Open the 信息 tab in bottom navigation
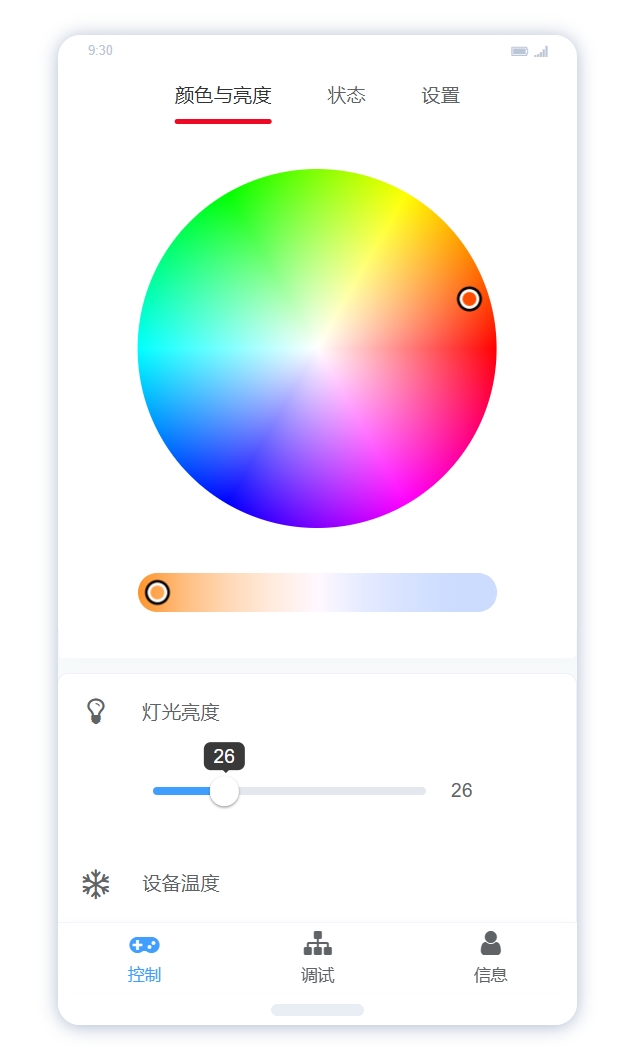The image size is (622, 1047). (x=490, y=957)
